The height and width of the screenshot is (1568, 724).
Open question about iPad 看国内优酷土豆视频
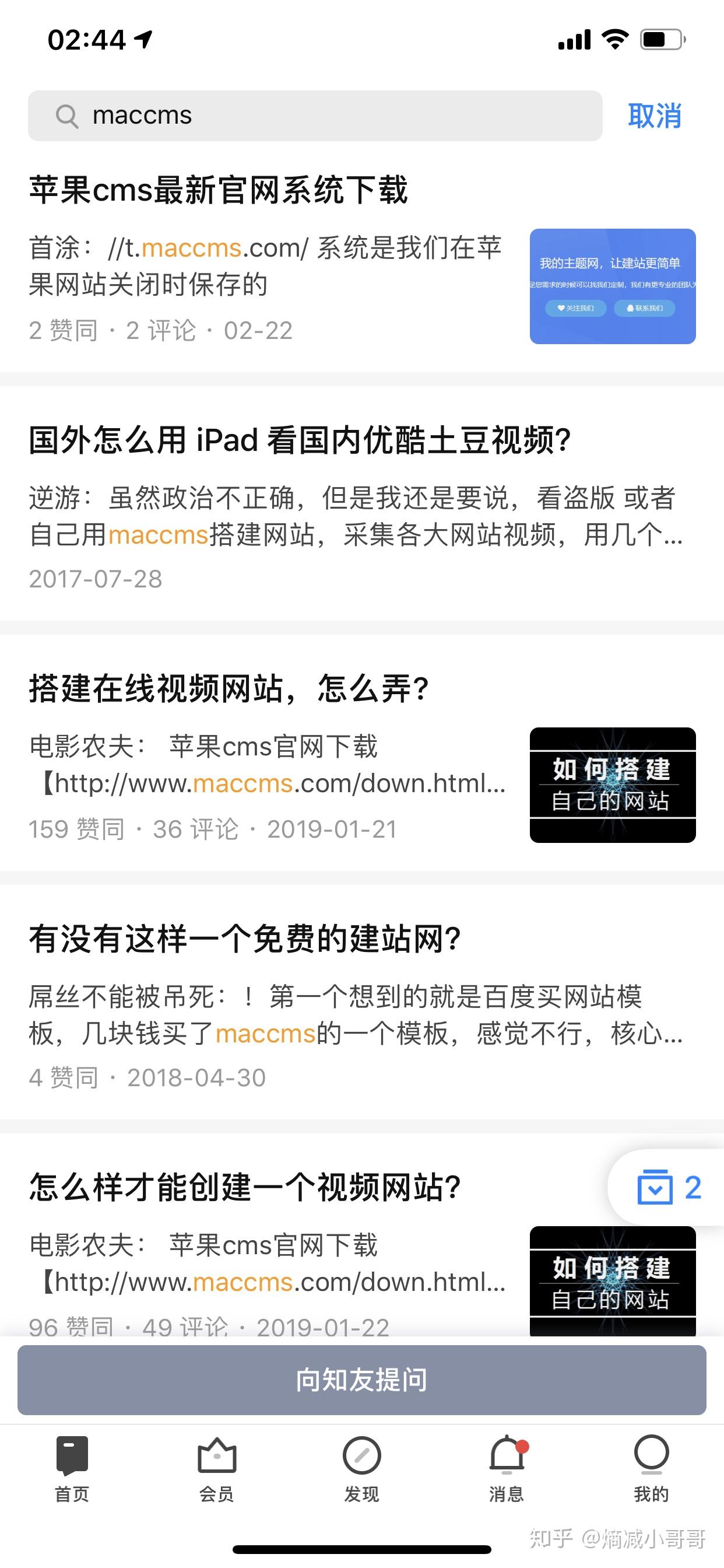click(x=299, y=440)
